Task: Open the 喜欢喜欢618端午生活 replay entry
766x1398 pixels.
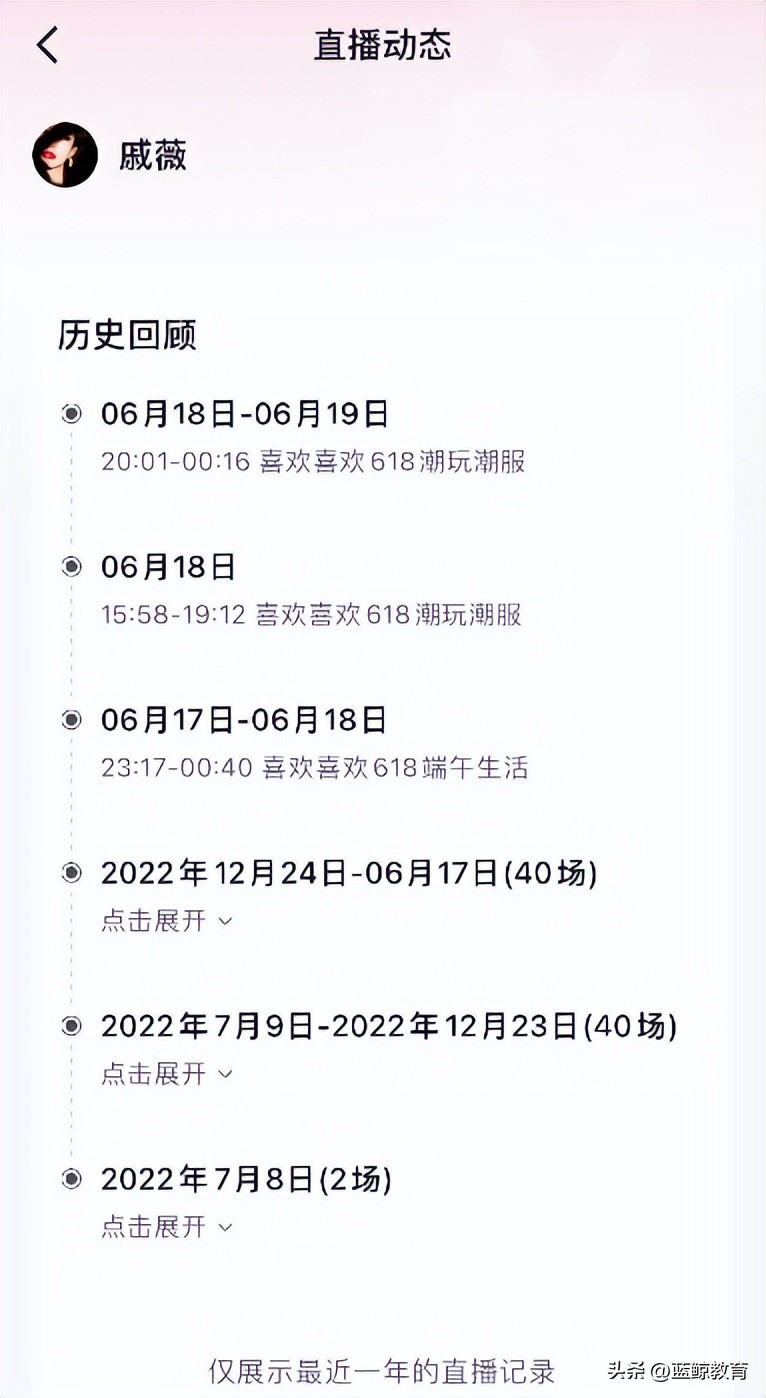Action: click(x=313, y=768)
